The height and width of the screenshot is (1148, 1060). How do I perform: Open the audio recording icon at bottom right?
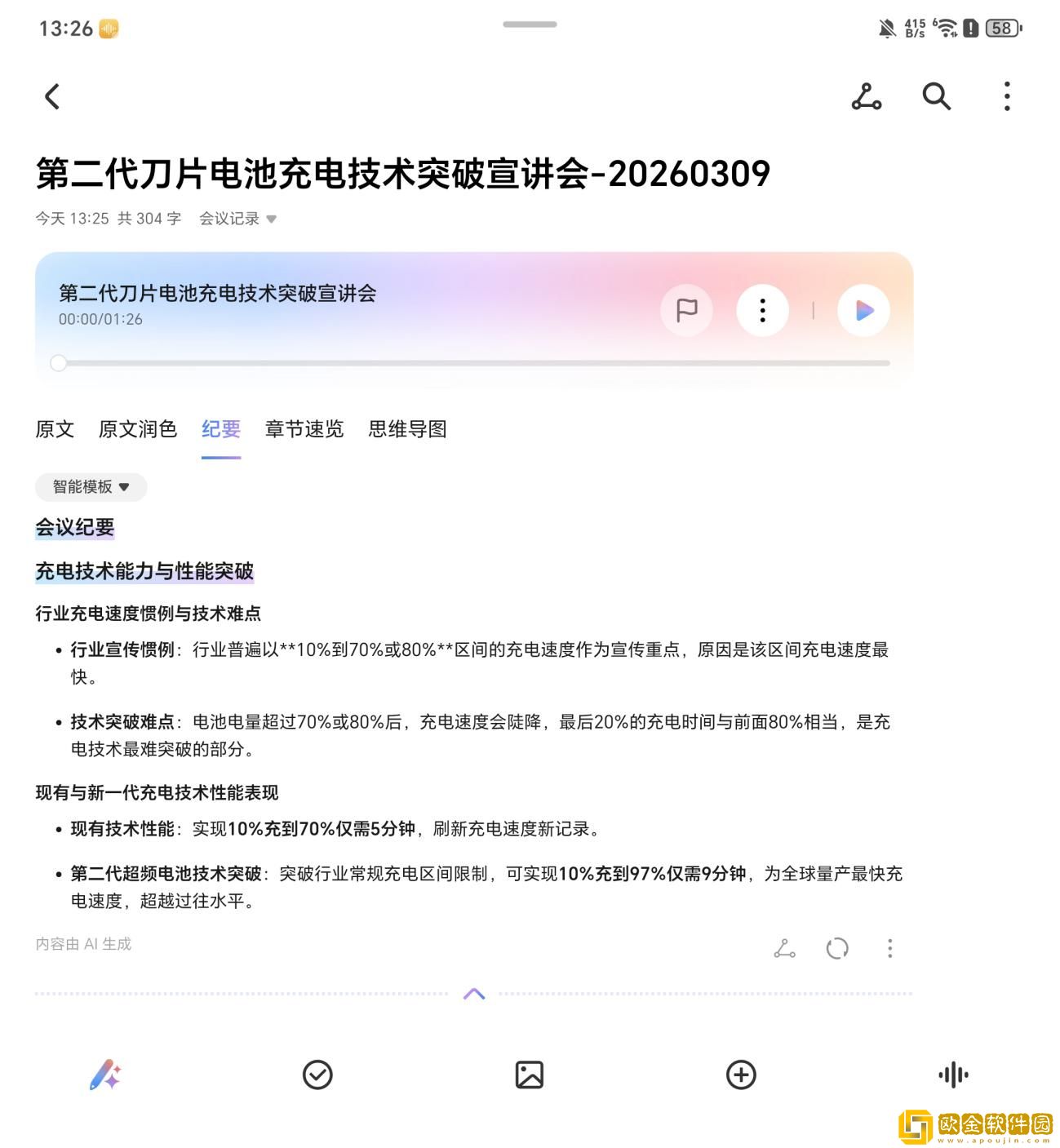953,1075
